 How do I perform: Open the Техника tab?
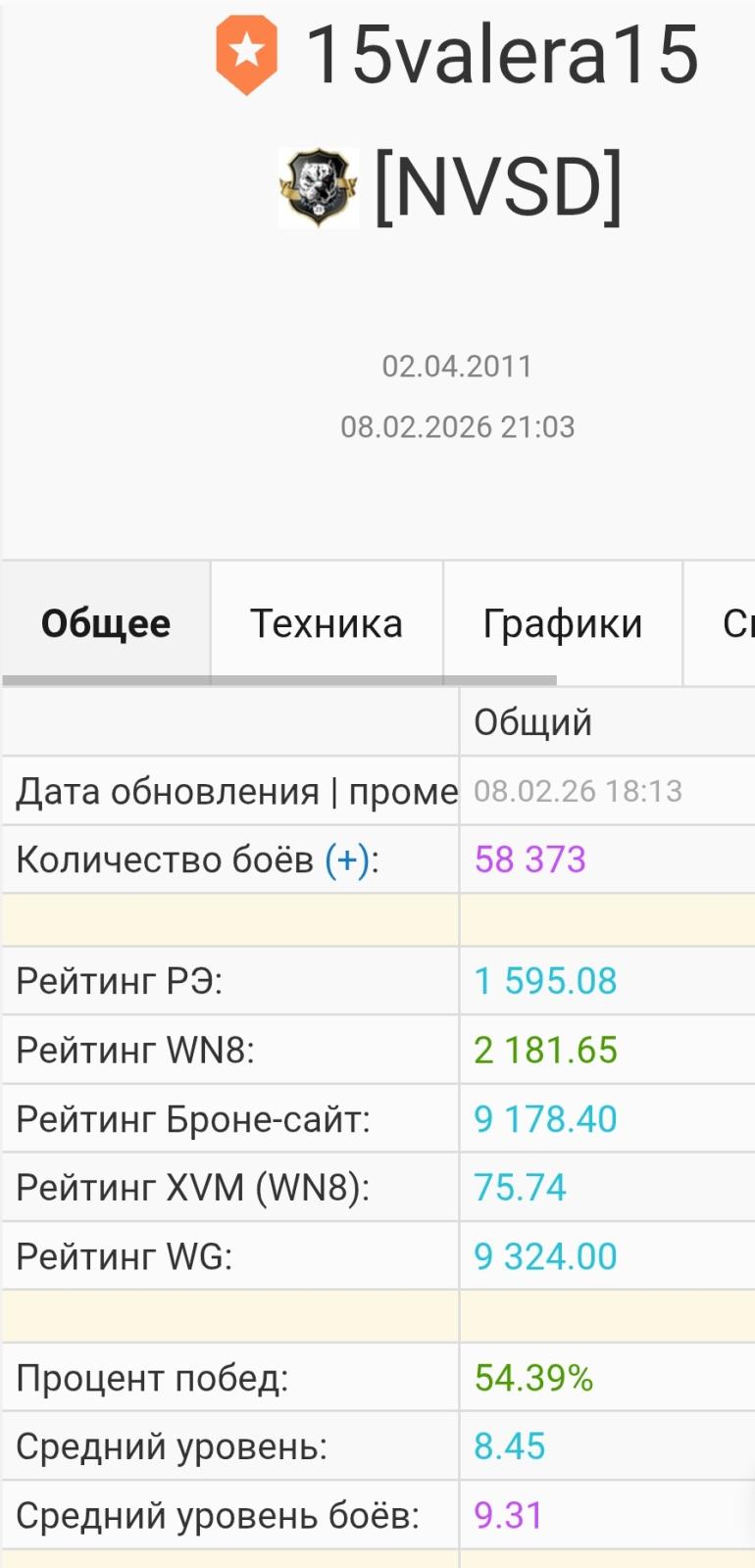(x=327, y=624)
